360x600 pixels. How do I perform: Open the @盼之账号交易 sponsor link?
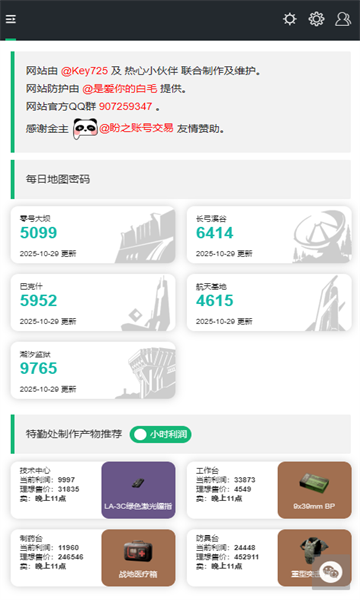point(136,128)
